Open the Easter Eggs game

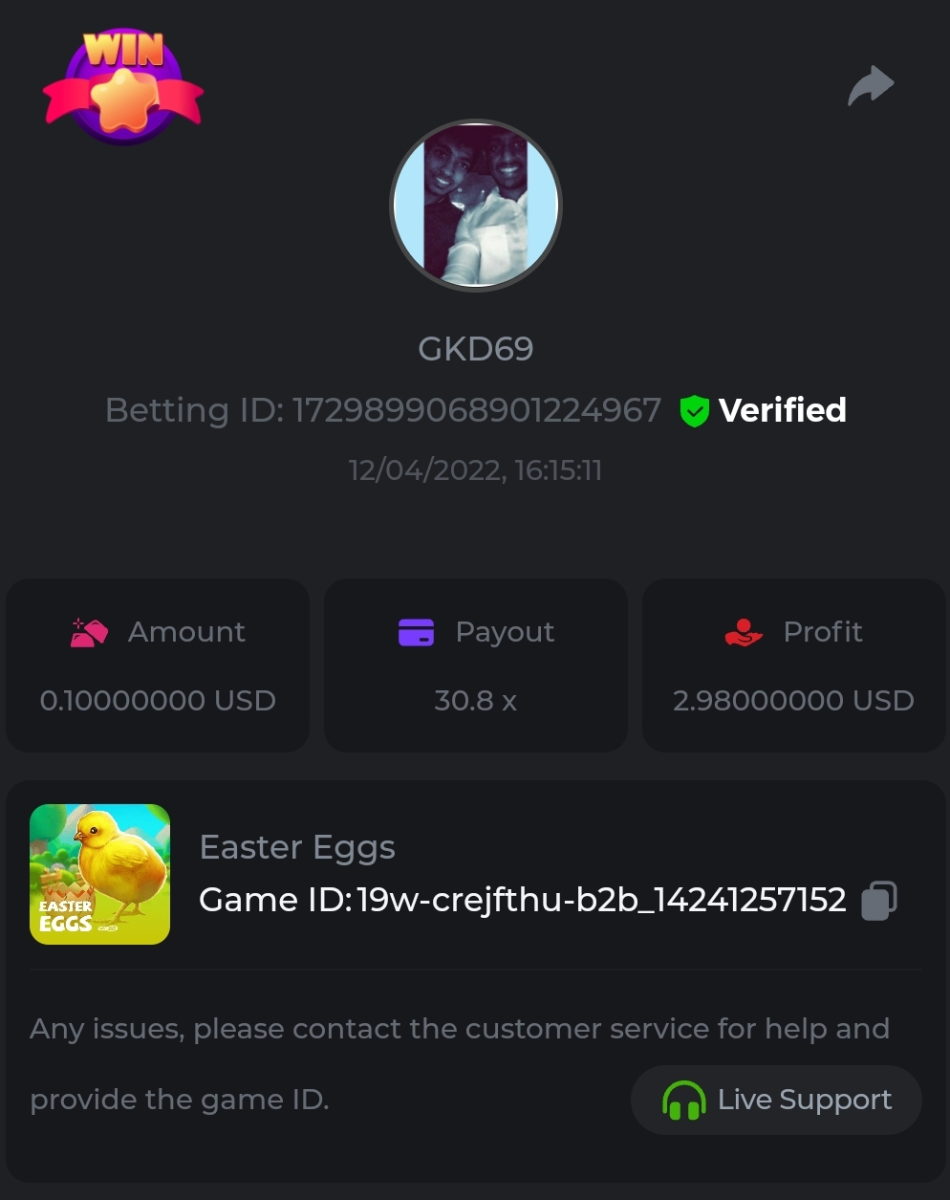tap(100, 874)
